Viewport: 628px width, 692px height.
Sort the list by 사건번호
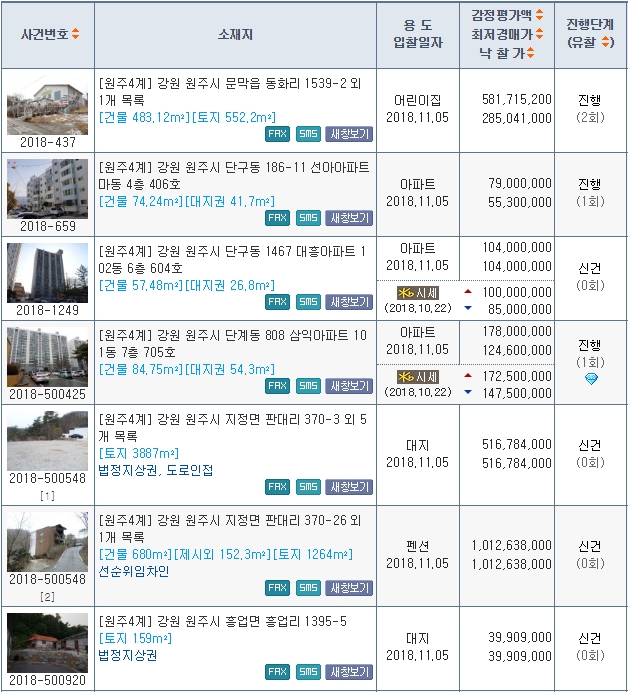[76, 34]
